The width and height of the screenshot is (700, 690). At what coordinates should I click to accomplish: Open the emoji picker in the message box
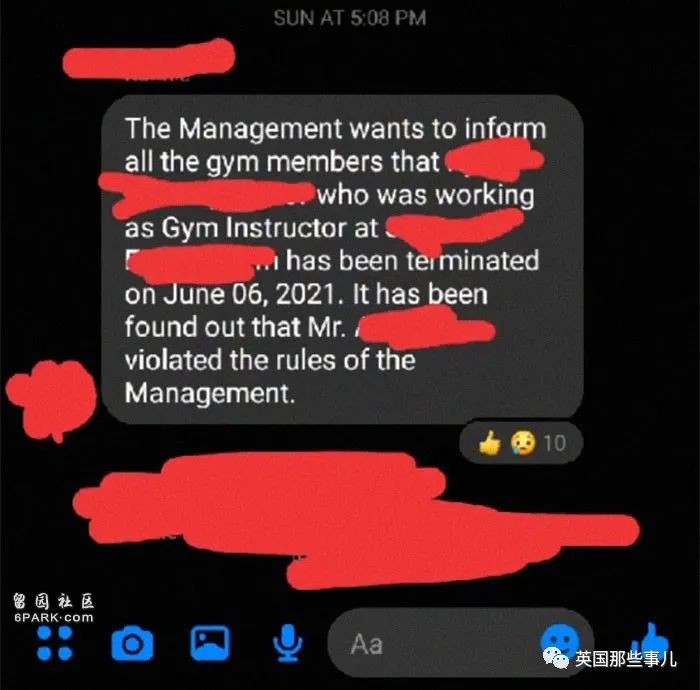(558, 642)
